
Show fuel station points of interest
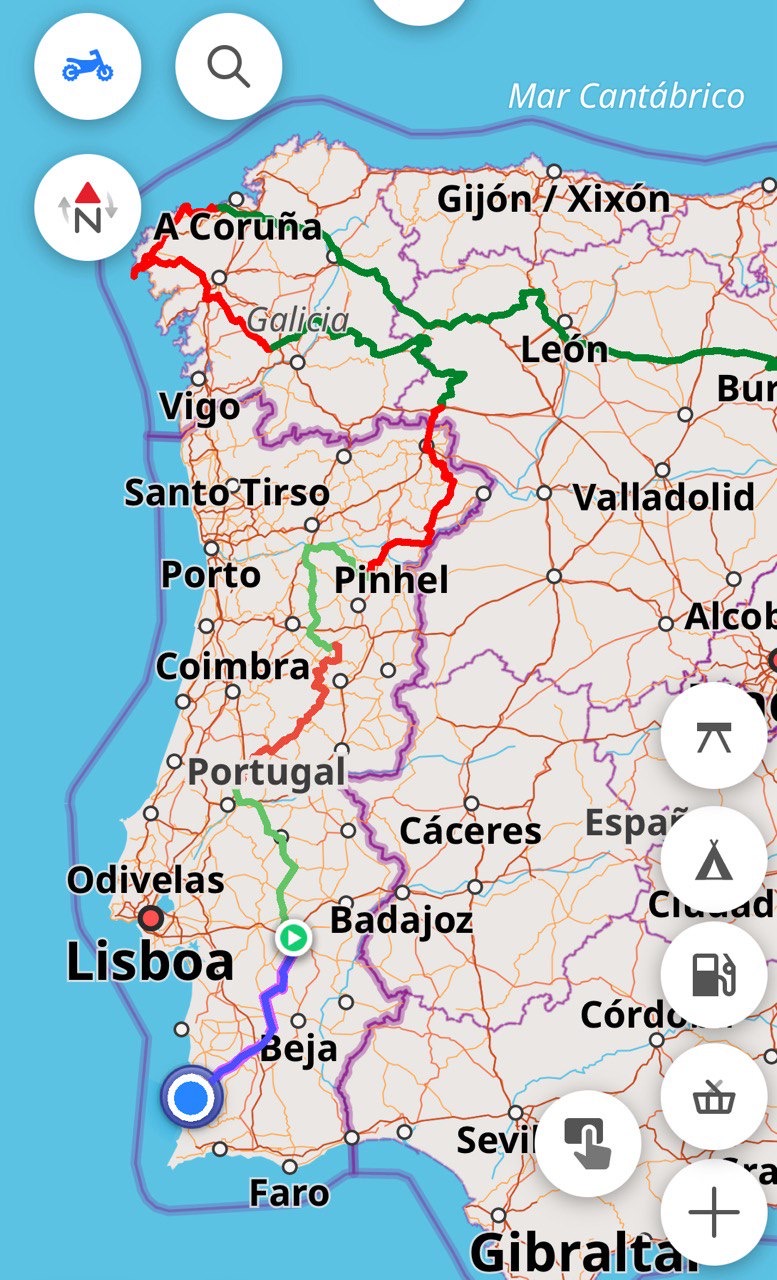point(714,975)
